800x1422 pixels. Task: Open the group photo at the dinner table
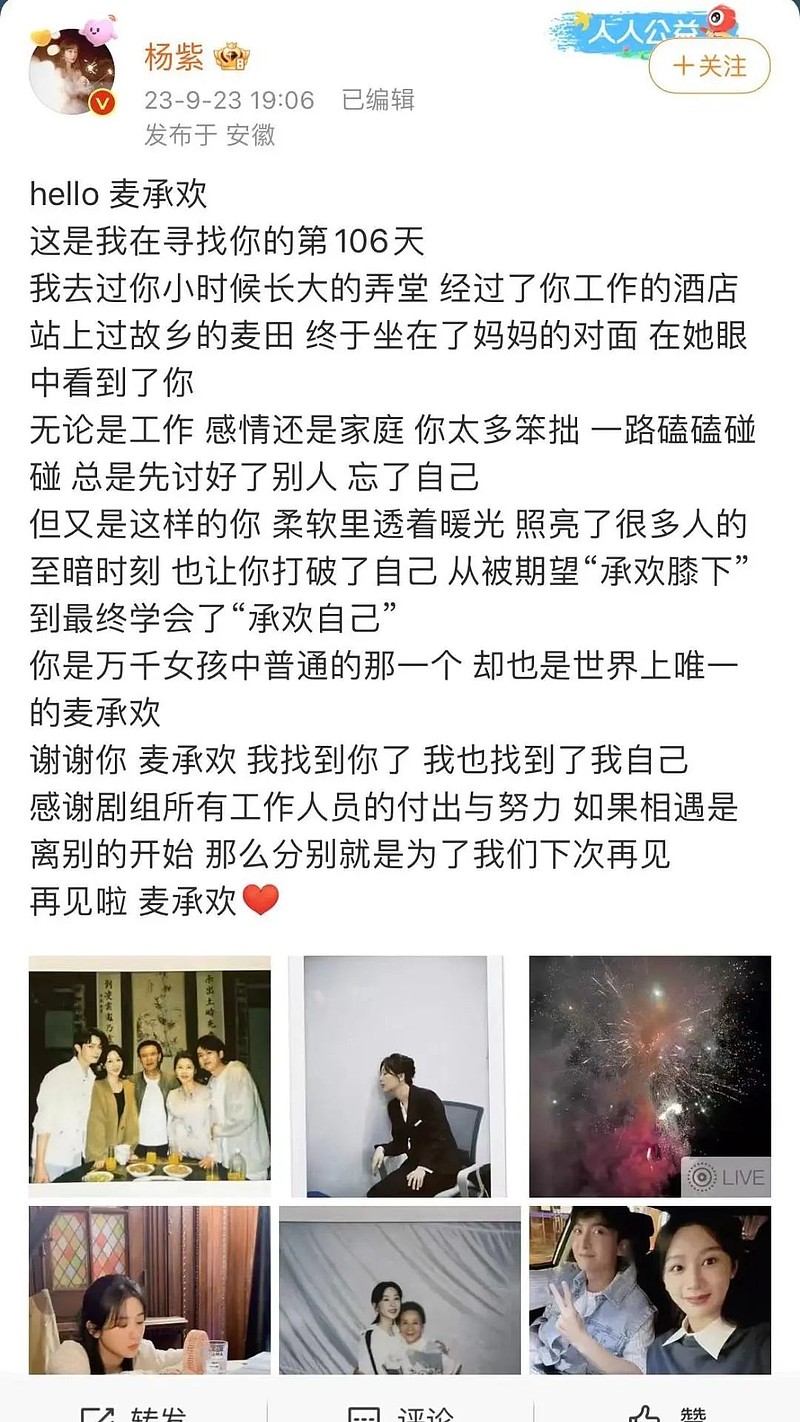pyautogui.click(x=150, y=1076)
